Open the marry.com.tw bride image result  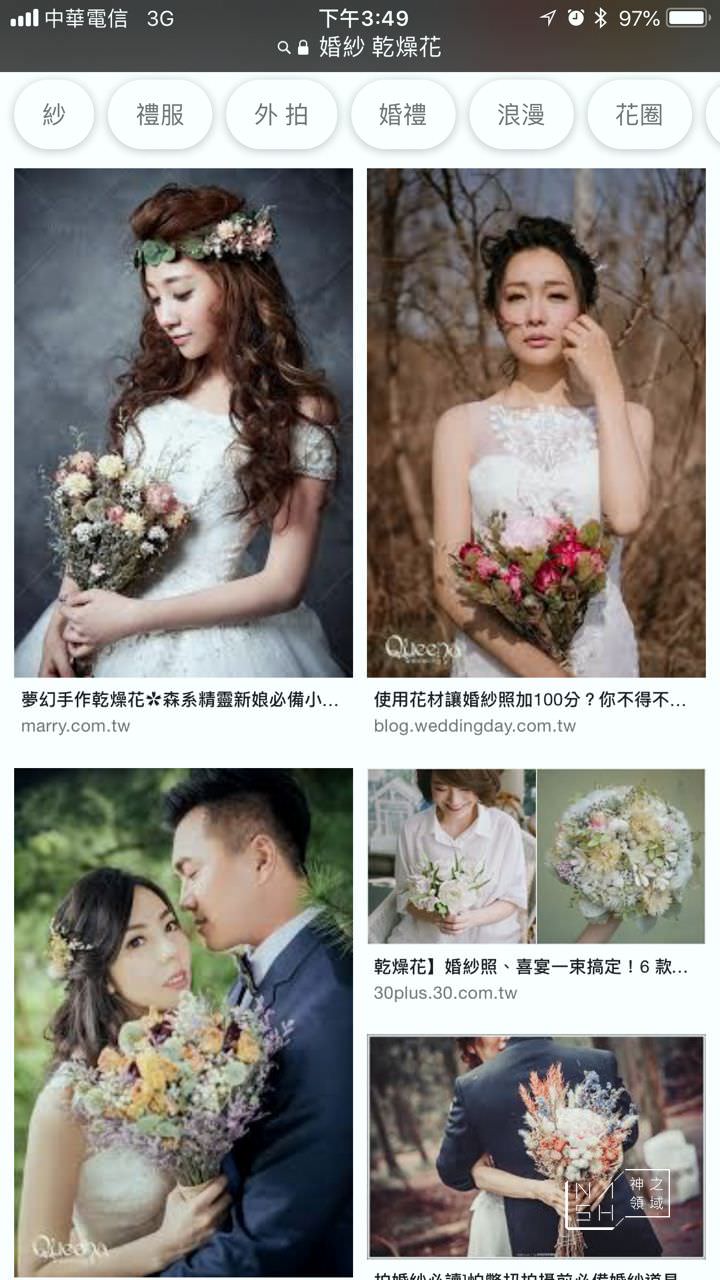(x=183, y=422)
